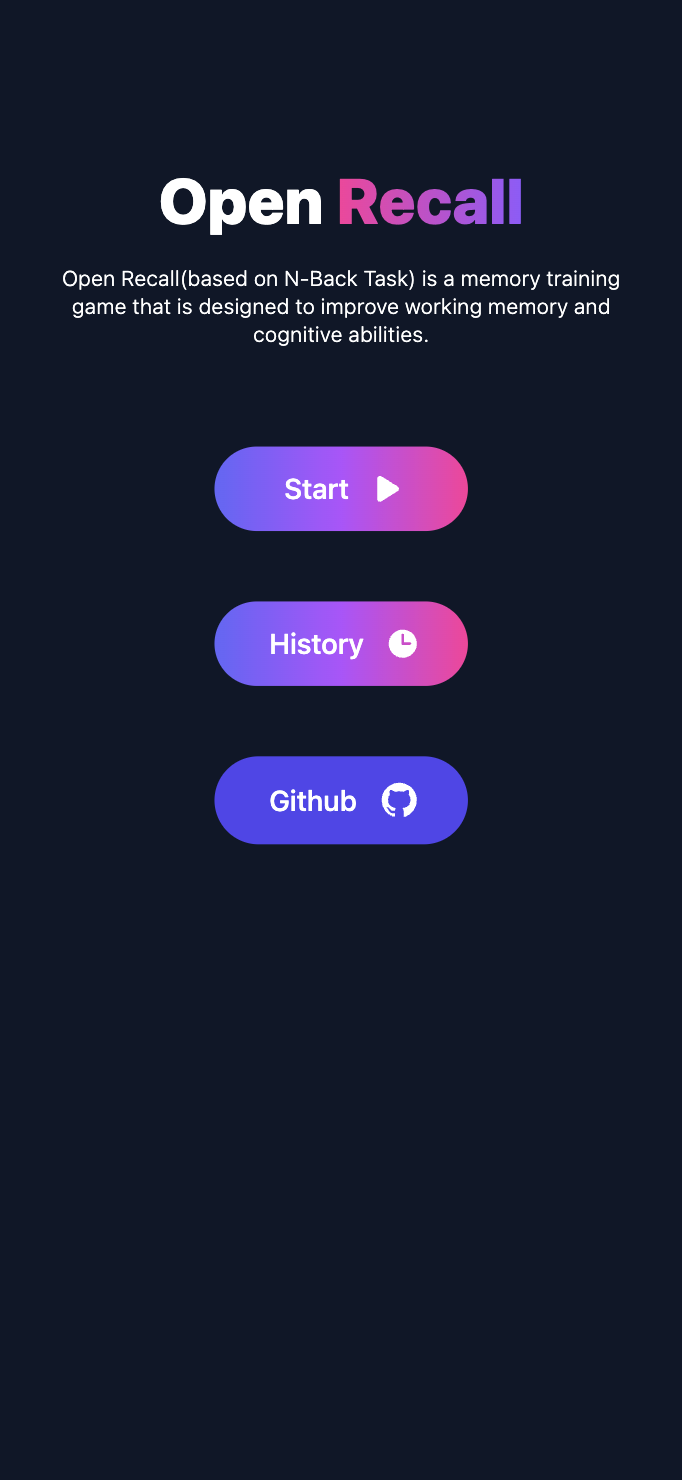Open the Github link button
This screenshot has width=682, height=1480.
(x=340, y=800)
